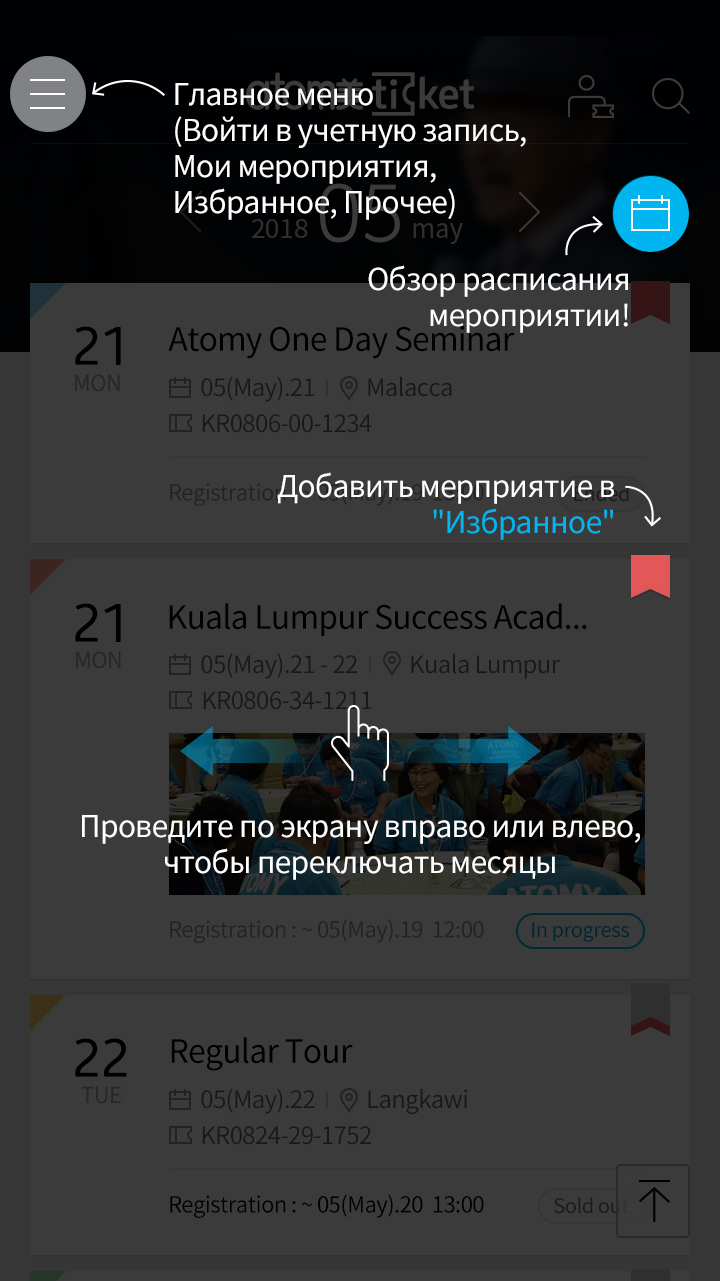Add Regular Tour to favorites
The width and height of the screenshot is (720, 1281).
(650, 1010)
